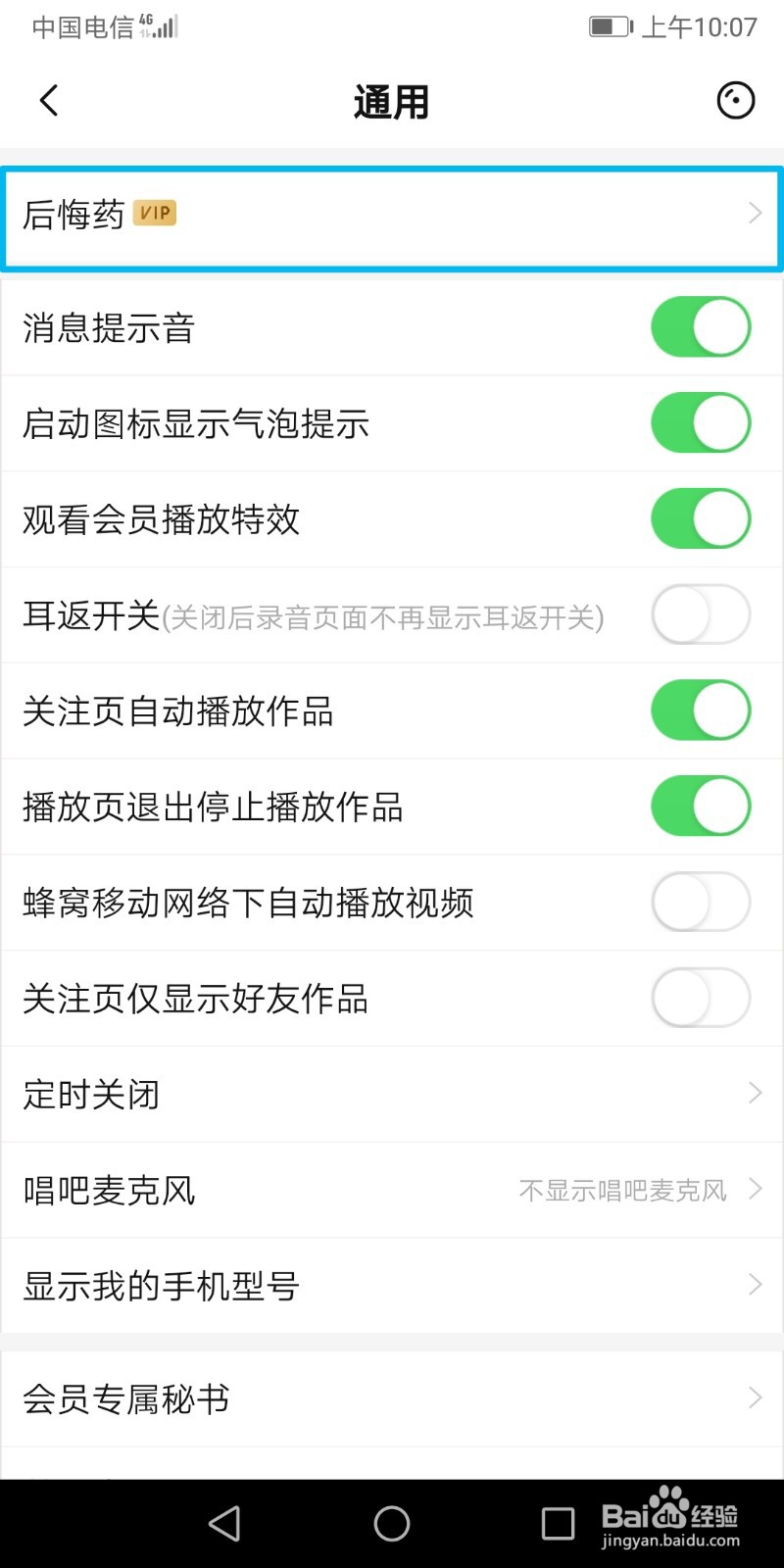Enable the 耳返开关 switch

pos(700,613)
